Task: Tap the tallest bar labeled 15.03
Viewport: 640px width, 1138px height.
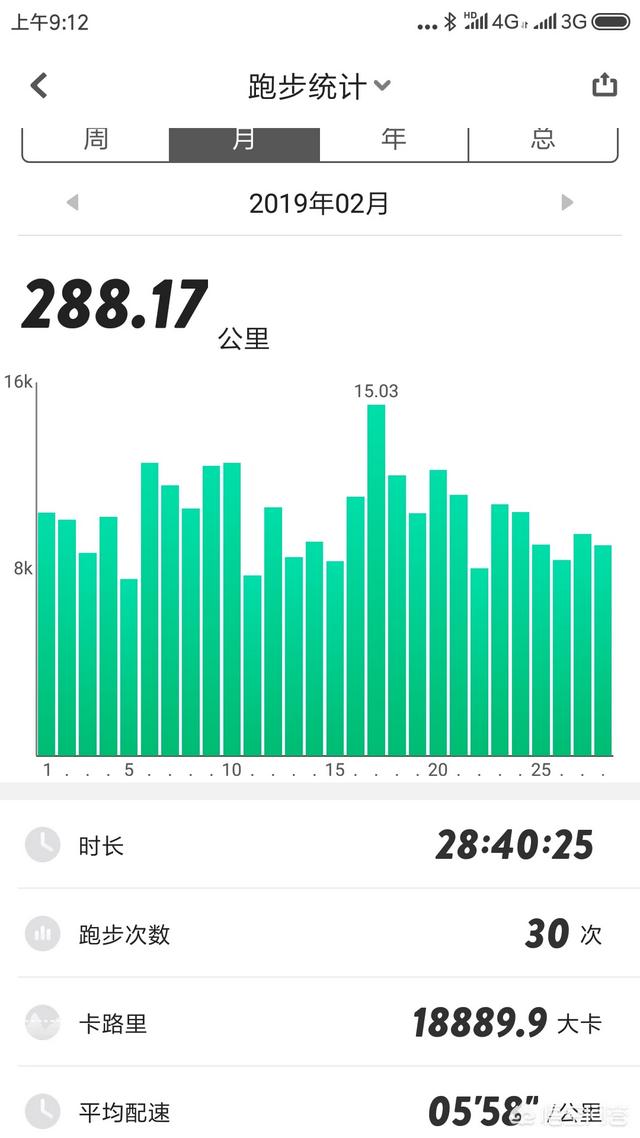Action: 376,578
